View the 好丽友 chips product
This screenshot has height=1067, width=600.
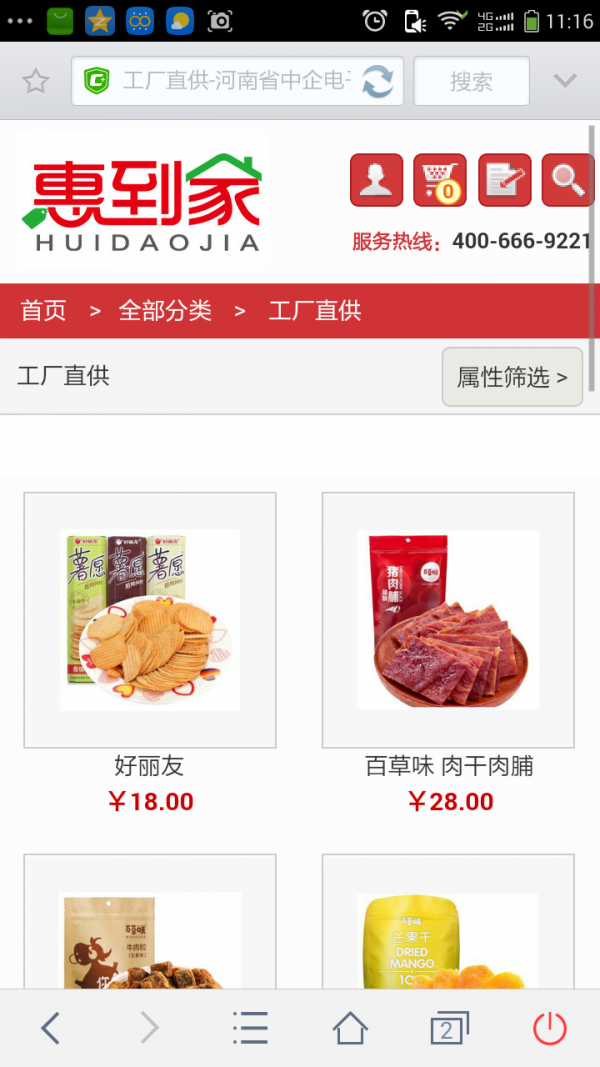pyautogui.click(x=150, y=620)
